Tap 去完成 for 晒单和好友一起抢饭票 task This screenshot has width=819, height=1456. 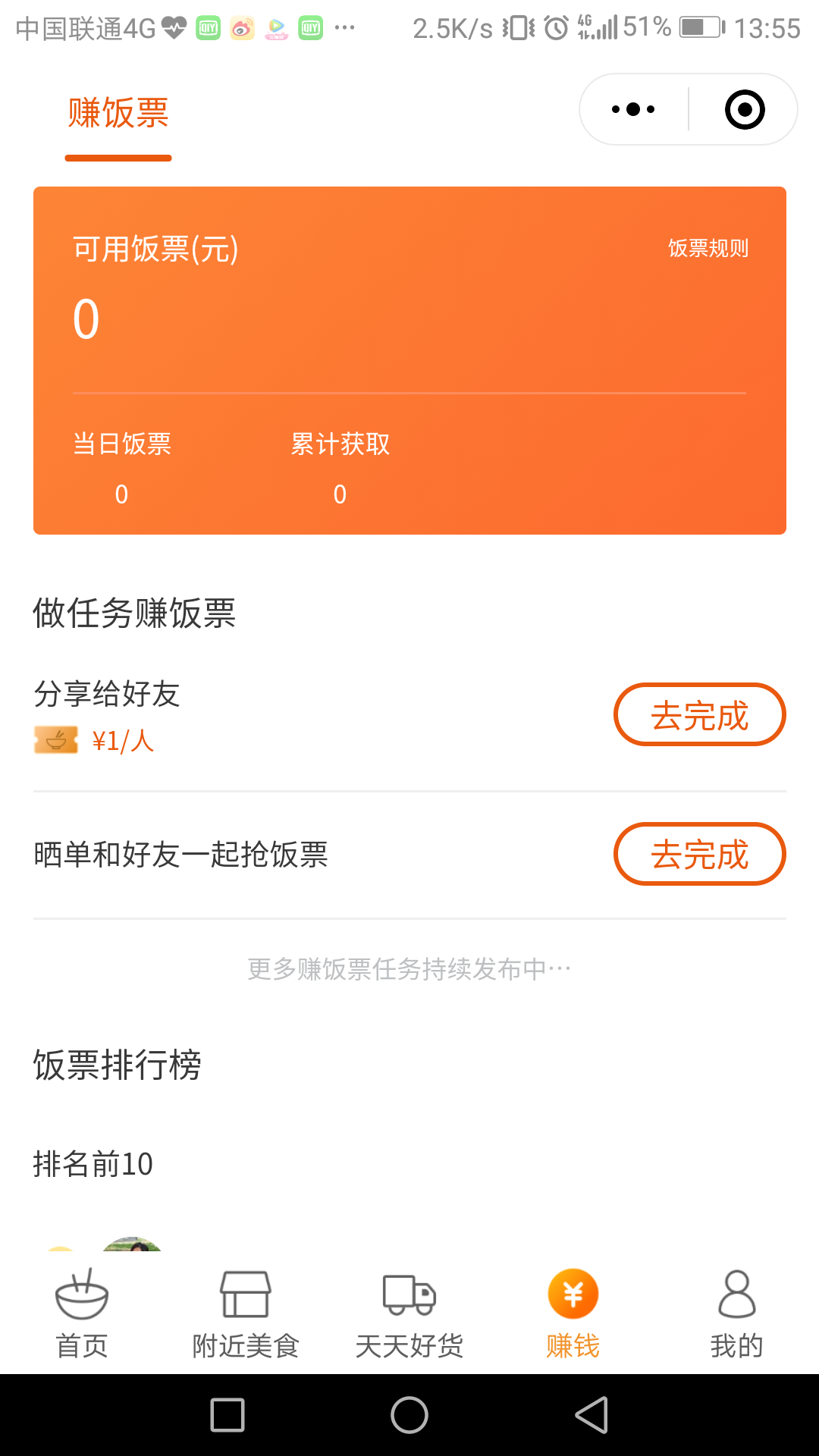point(699,855)
